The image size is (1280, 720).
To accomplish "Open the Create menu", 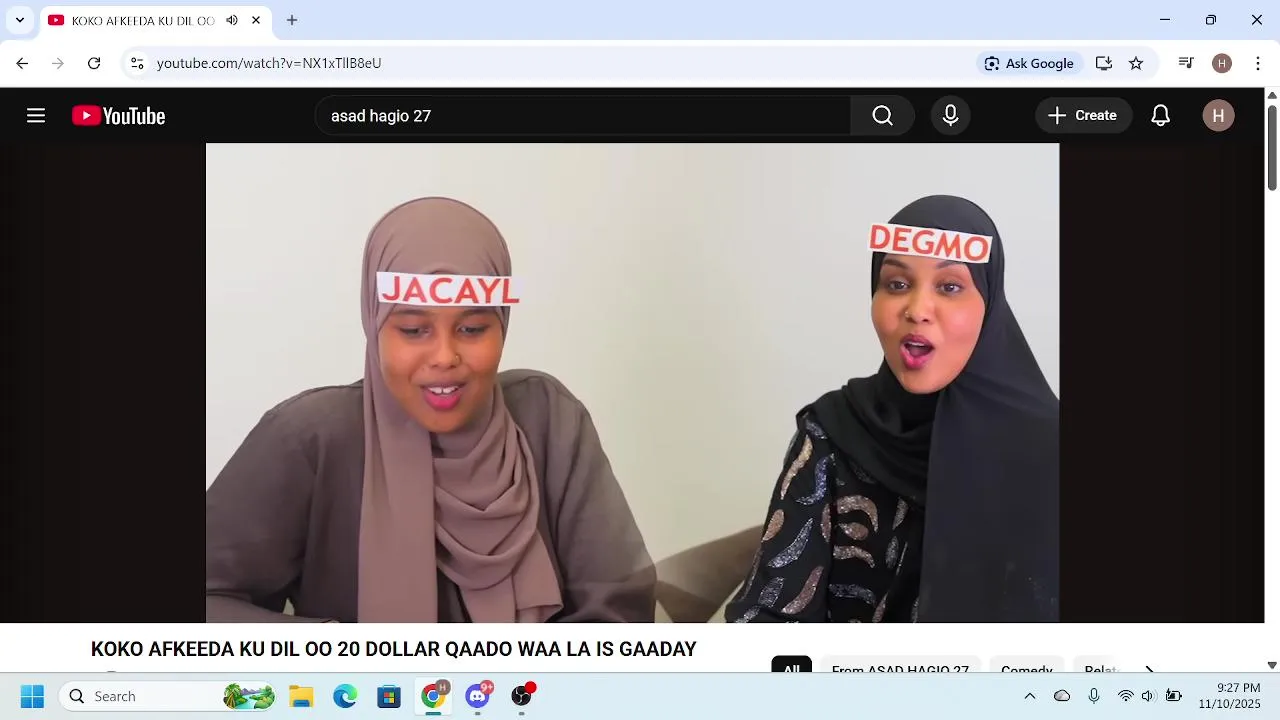I will click(x=1083, y=116).
